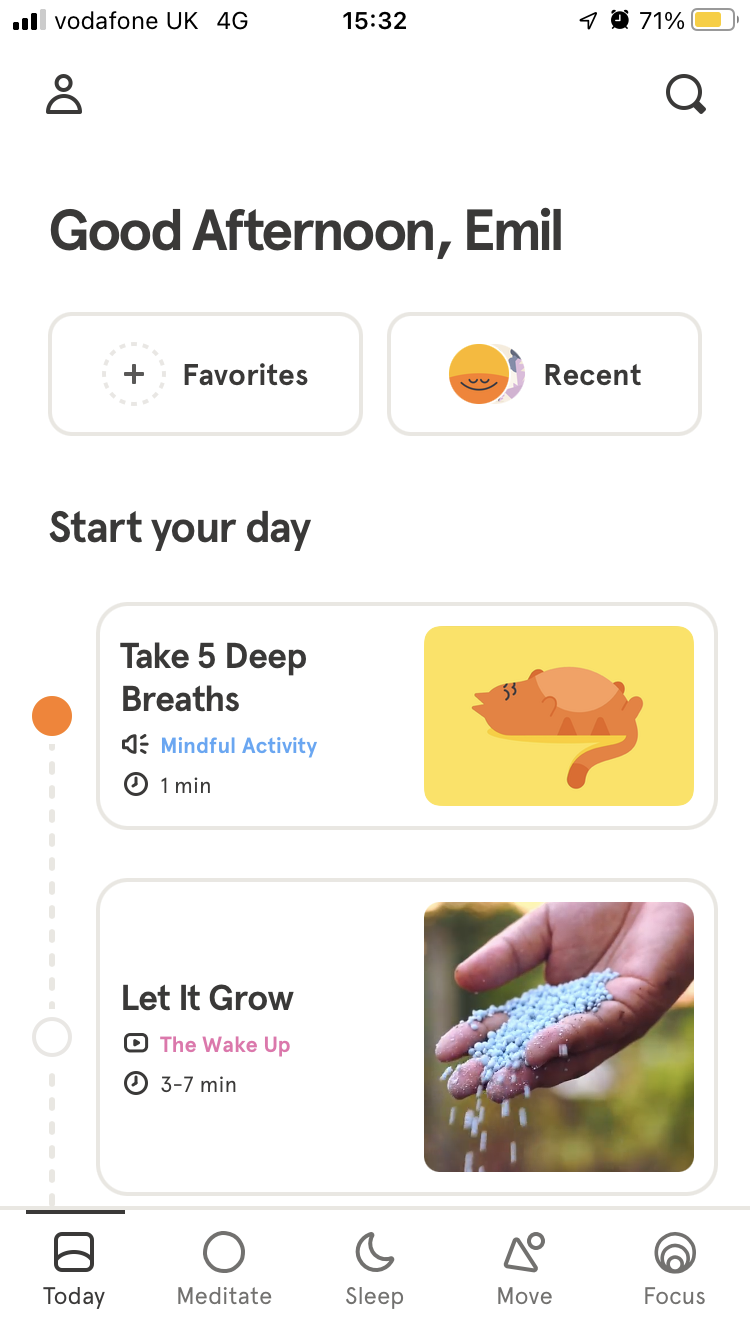Open Recent sessions
This screenshot has width=750, height=1334.
[544, 375]
